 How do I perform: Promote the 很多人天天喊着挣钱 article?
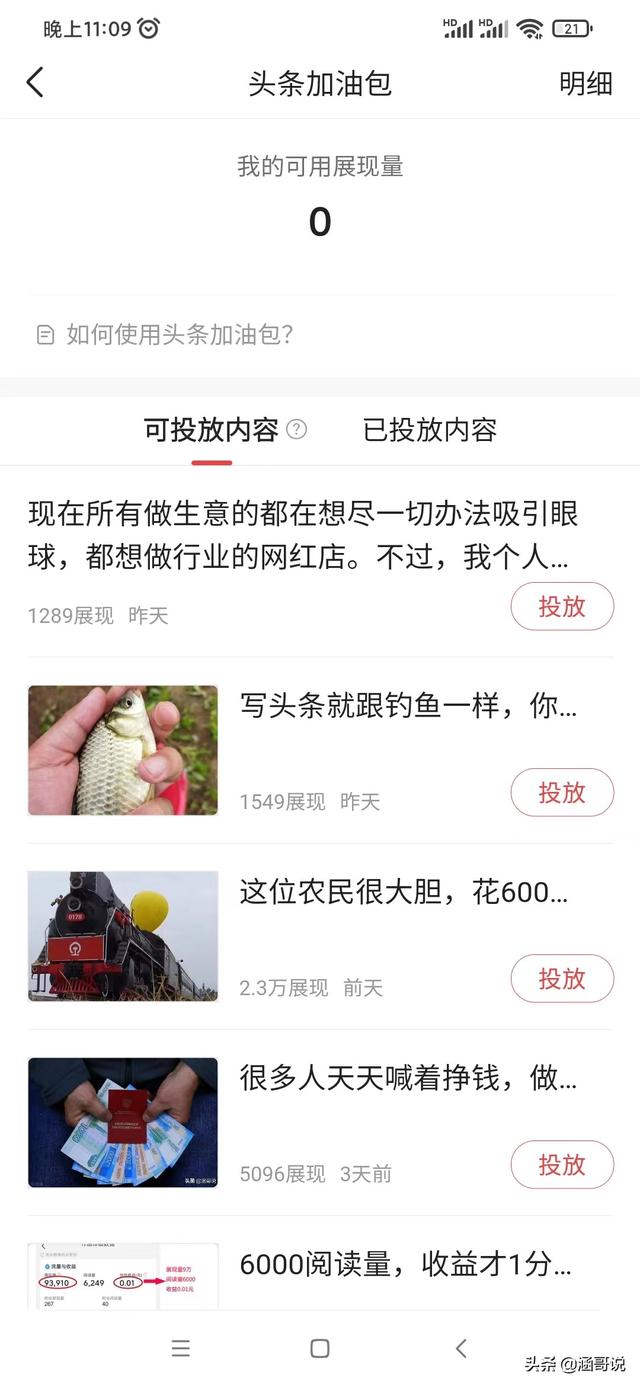pos(562,1164)
